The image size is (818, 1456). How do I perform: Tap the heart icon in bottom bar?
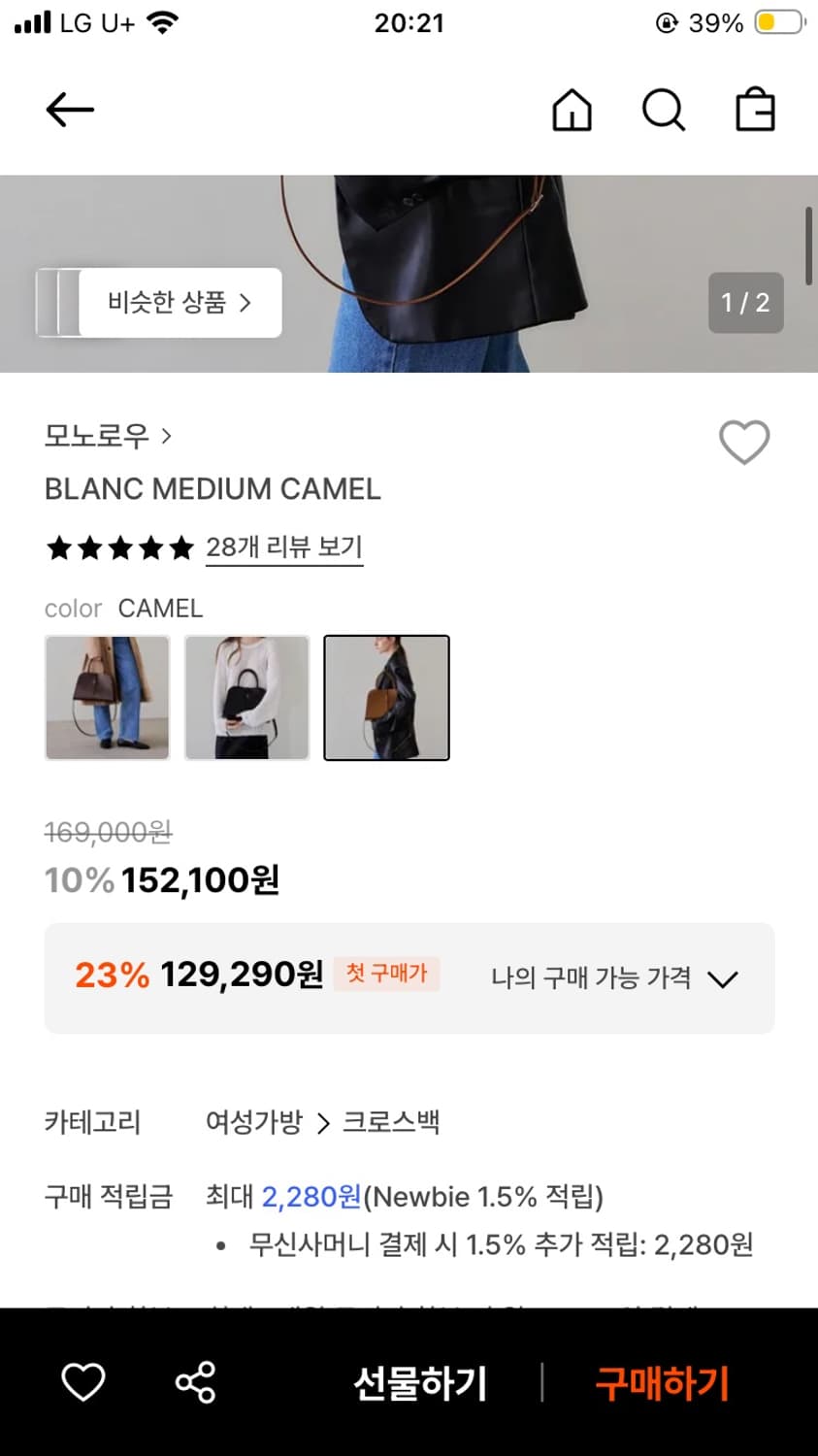[x=83, y=1382]
